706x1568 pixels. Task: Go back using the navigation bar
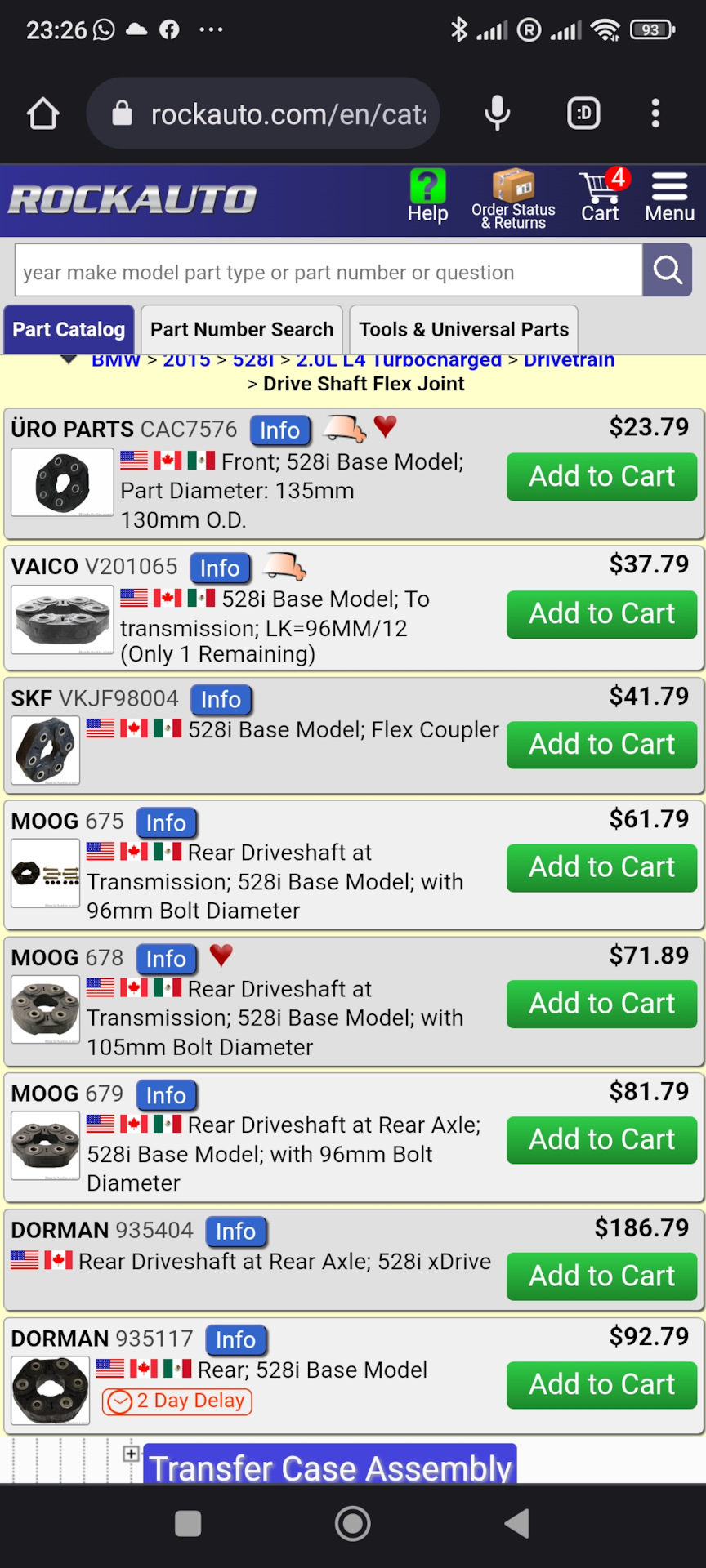click(x=516, y=1524)
